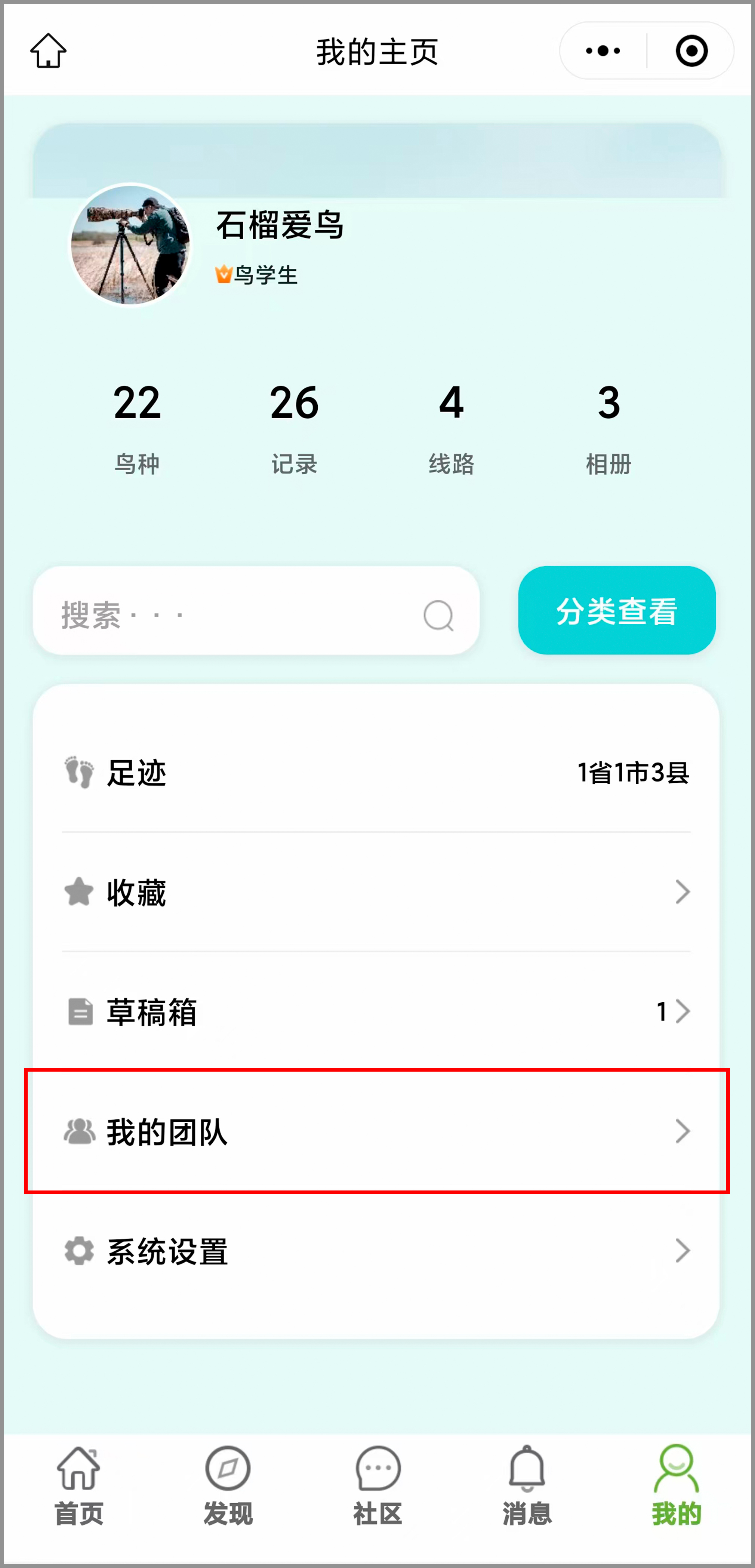The width and height of the screenshot is (755, 1568).
Task: Close the mini program via circle button
Action: (692, 50)
